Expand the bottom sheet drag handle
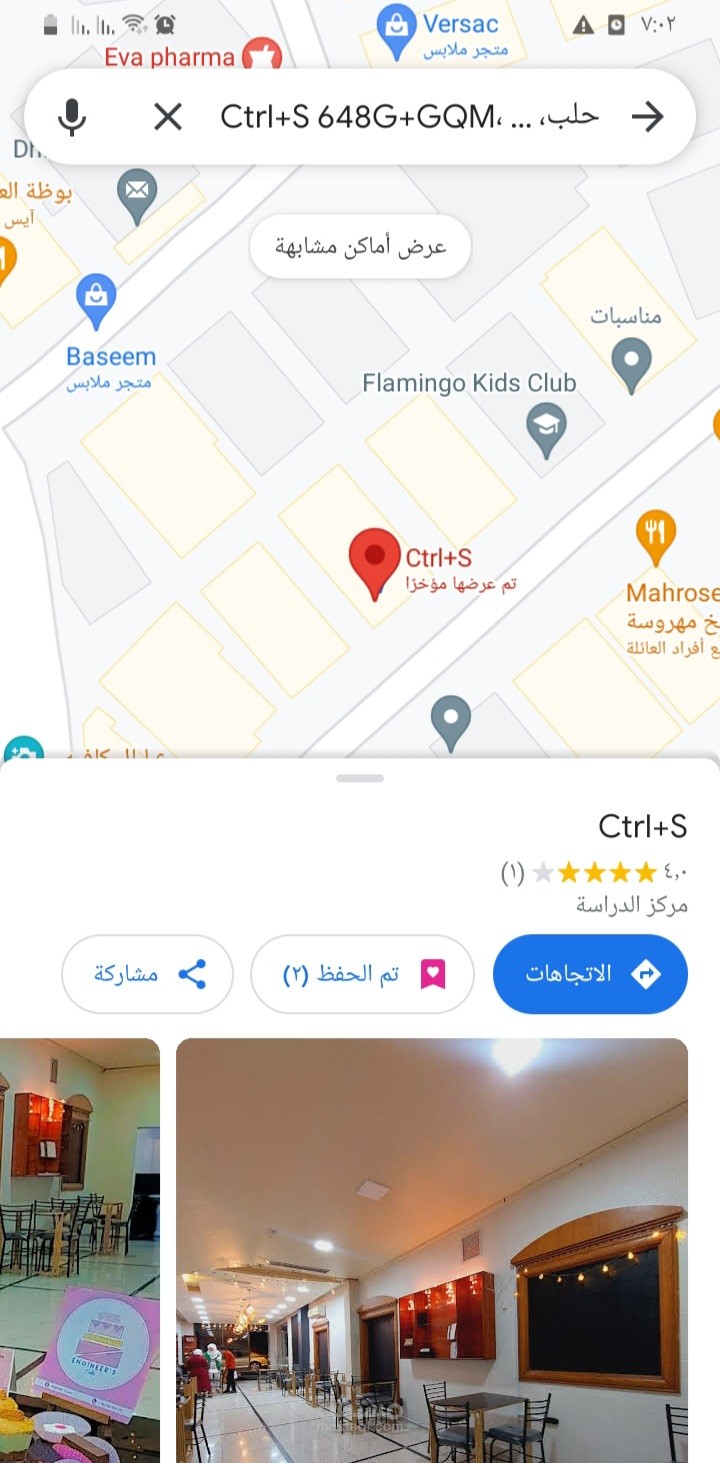 pos(360,777)
